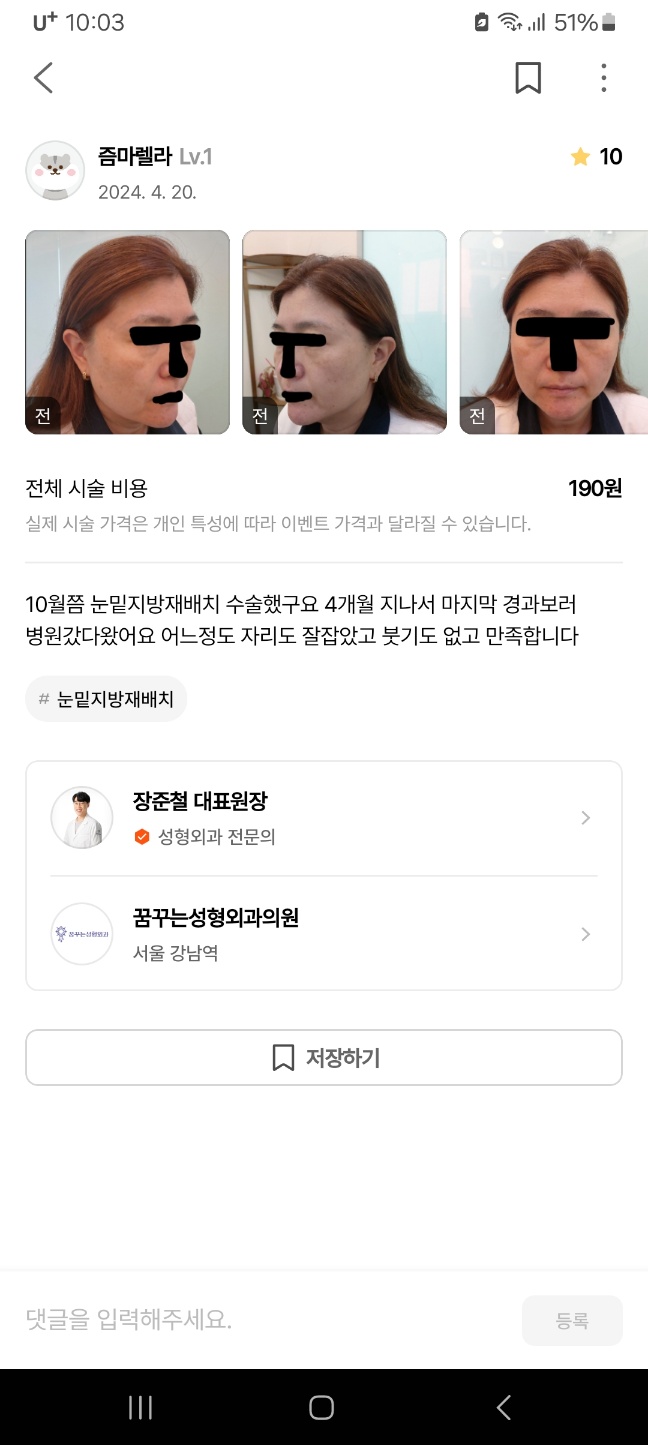648x1445 pixels.
Task: Open doctor 장준철 대표원장's page
Action: (x=323, y=818)
